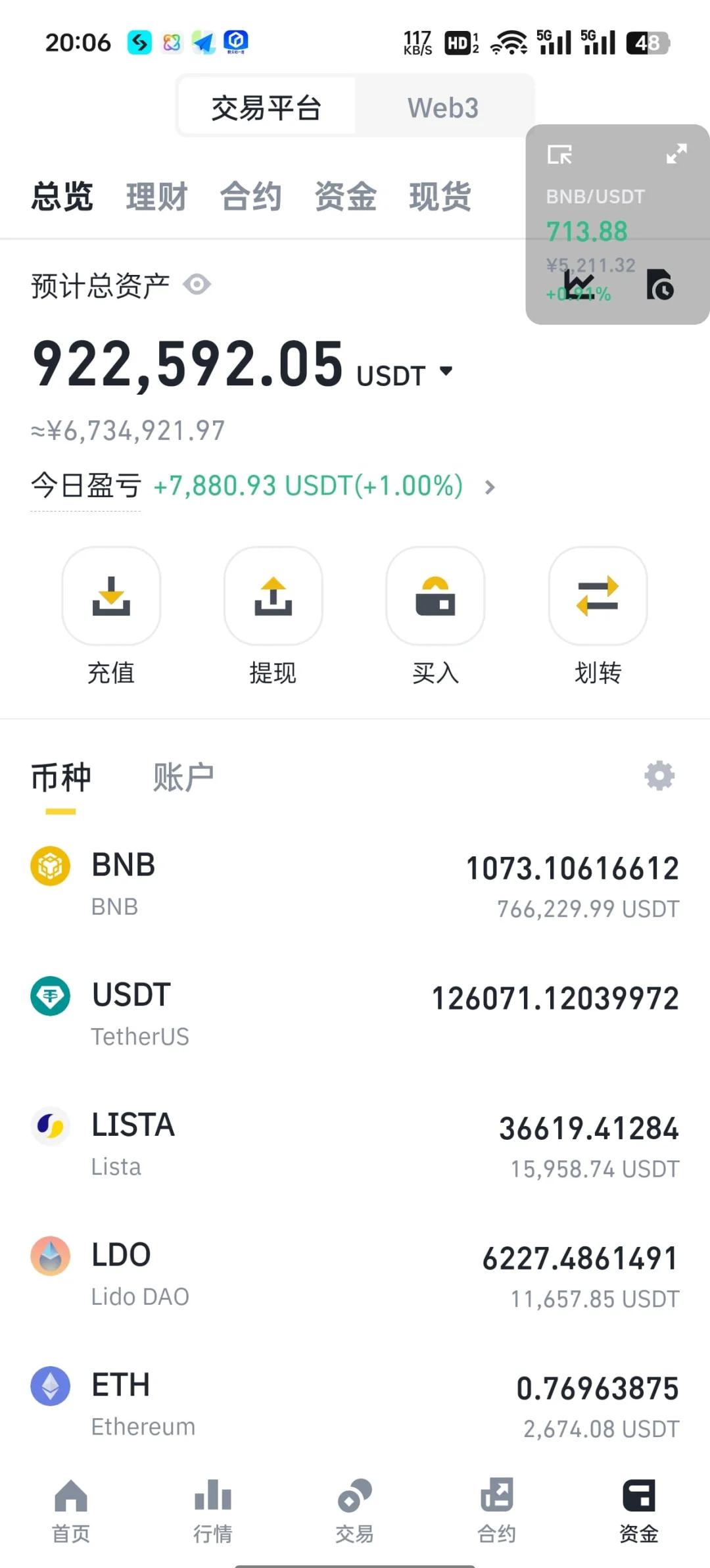Tap the 提现 withdraw icon
Screen dimensions: 710x1568
click(273, 595)
